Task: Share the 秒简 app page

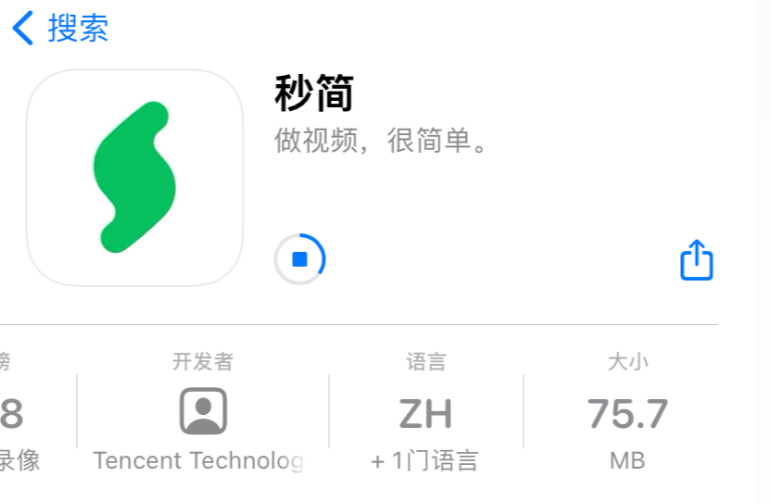Action: tap(696, 260)
